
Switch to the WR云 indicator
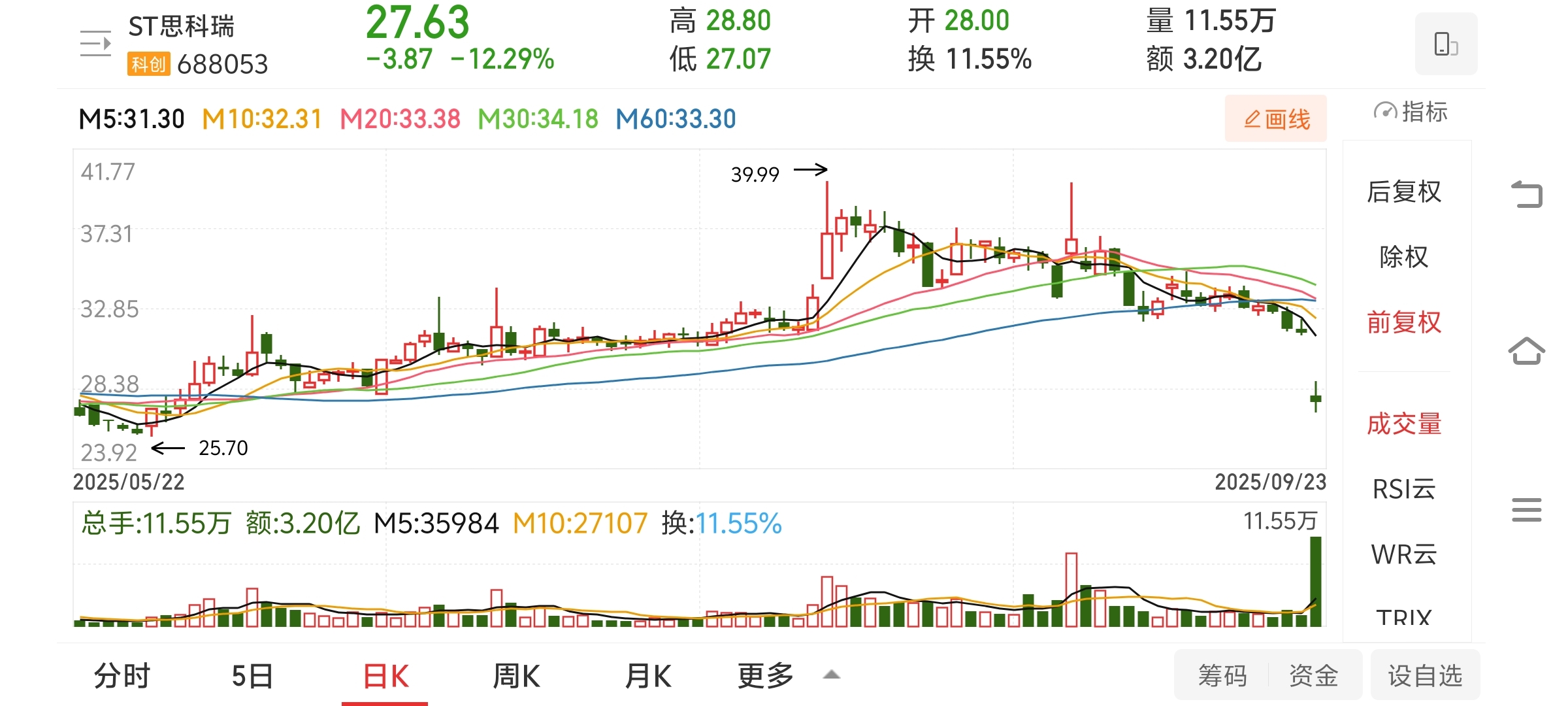(x=1404, y=554)
